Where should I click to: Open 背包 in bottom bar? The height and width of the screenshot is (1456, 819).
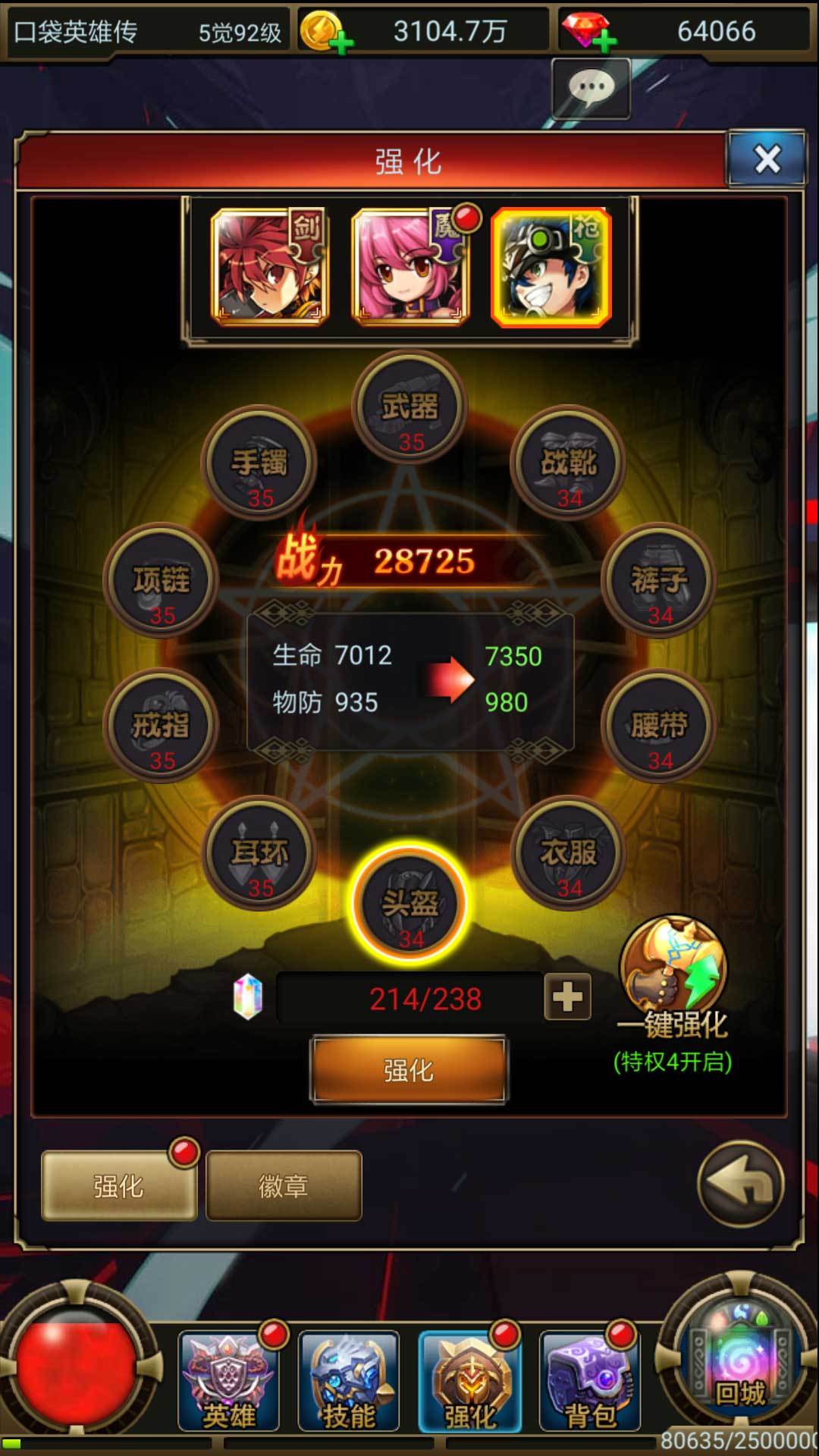[590, 1382]
